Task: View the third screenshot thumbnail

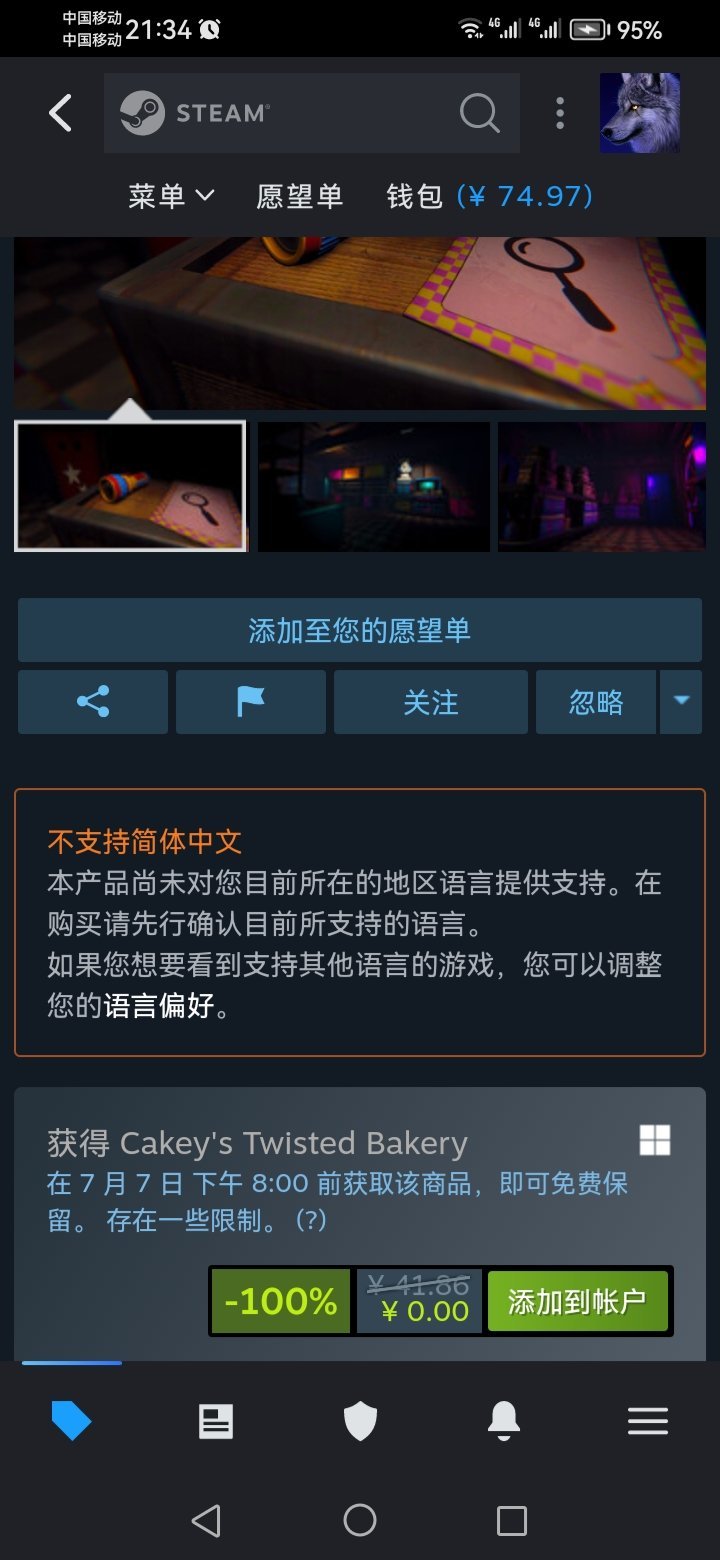Action: click(602, 486)
